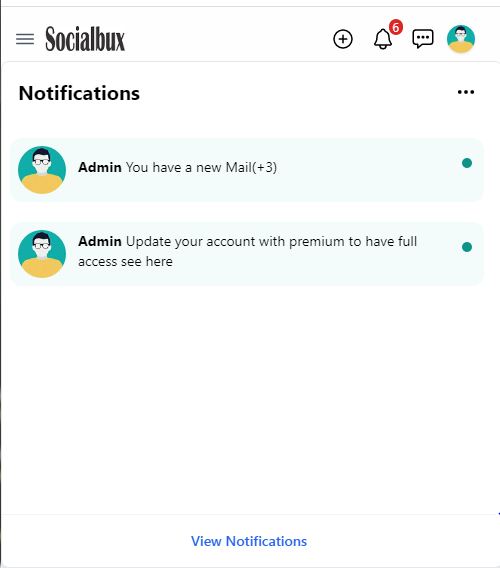
Task: Open the Notifications three-dot options
Action: [x=466, y=92]
